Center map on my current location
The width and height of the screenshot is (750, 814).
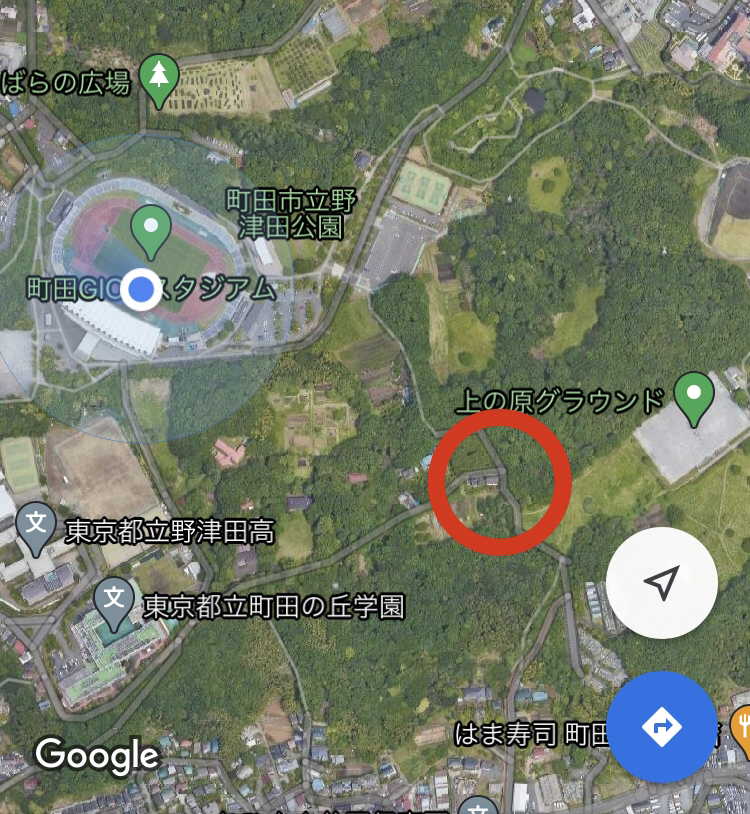point(661,583)
